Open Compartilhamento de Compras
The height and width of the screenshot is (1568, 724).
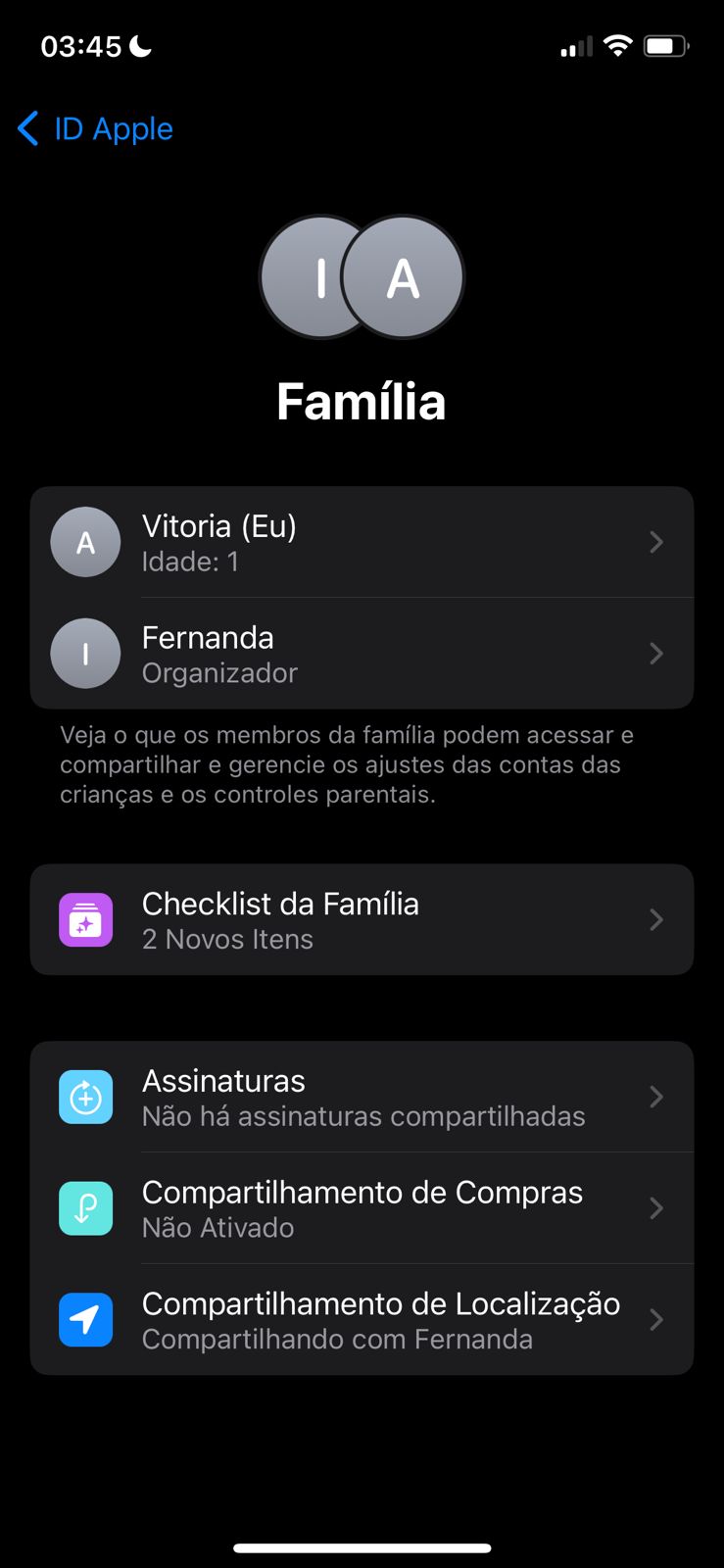(x=362, y=1208)
